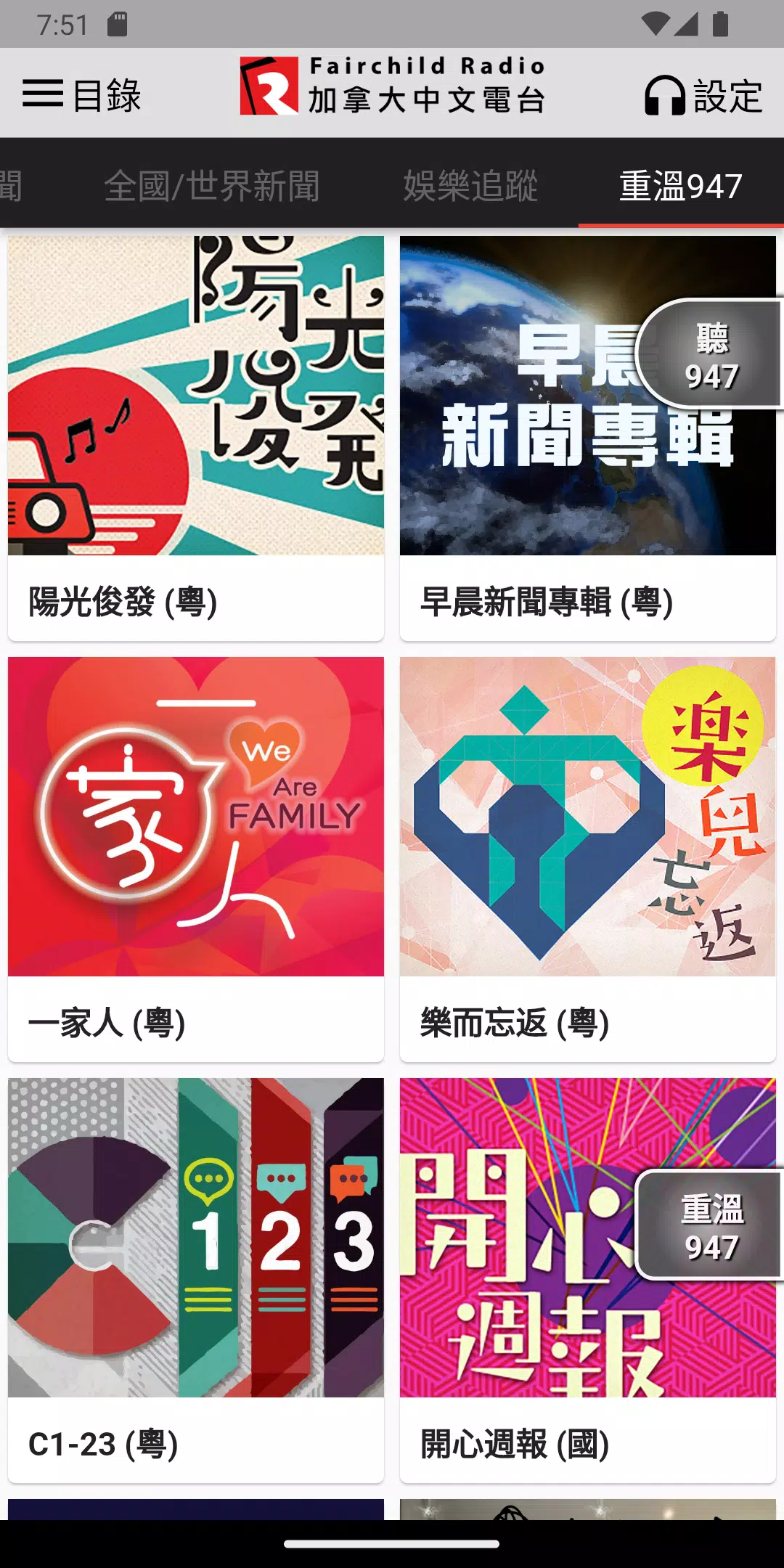Open the 一家人 (粵) program card

pos(196,859)
